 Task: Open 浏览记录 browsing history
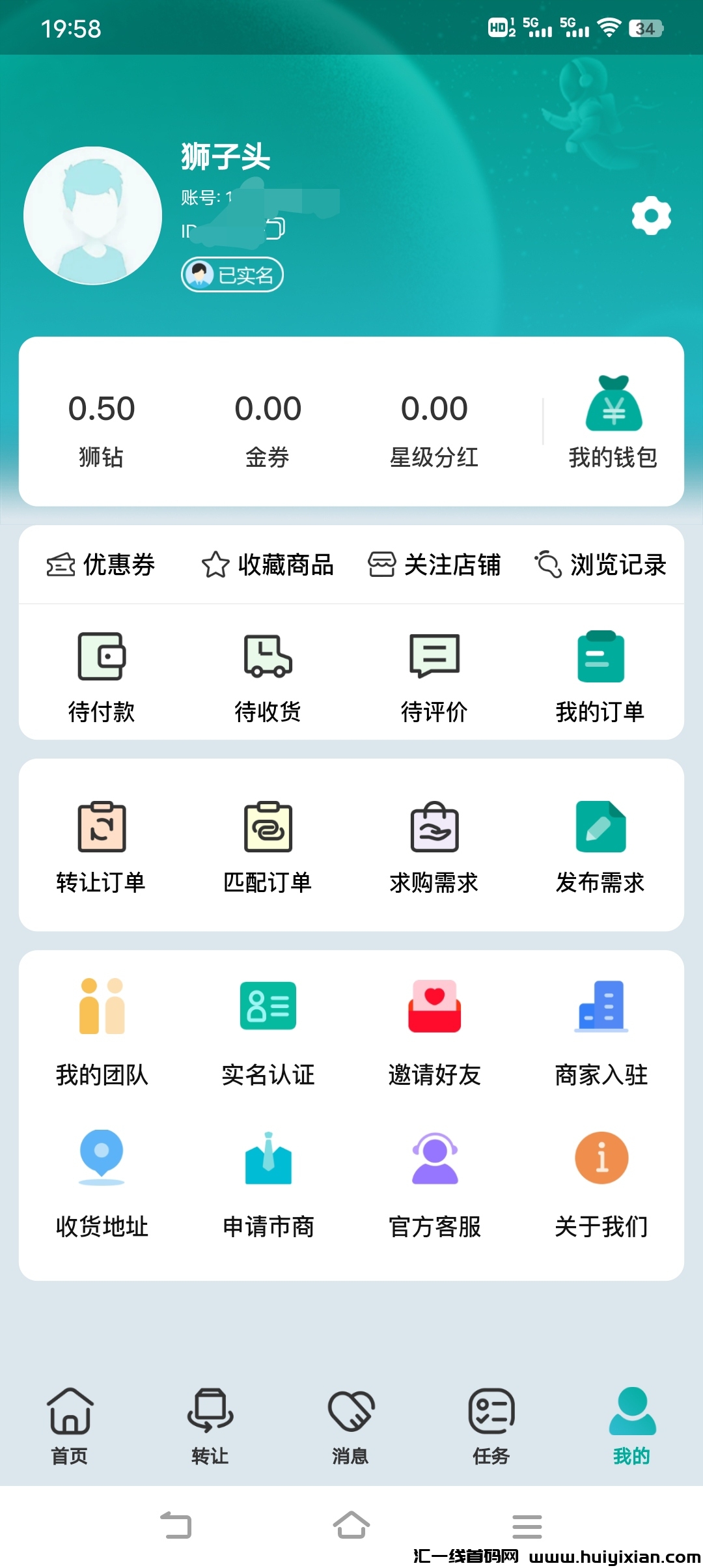(600, 565)
